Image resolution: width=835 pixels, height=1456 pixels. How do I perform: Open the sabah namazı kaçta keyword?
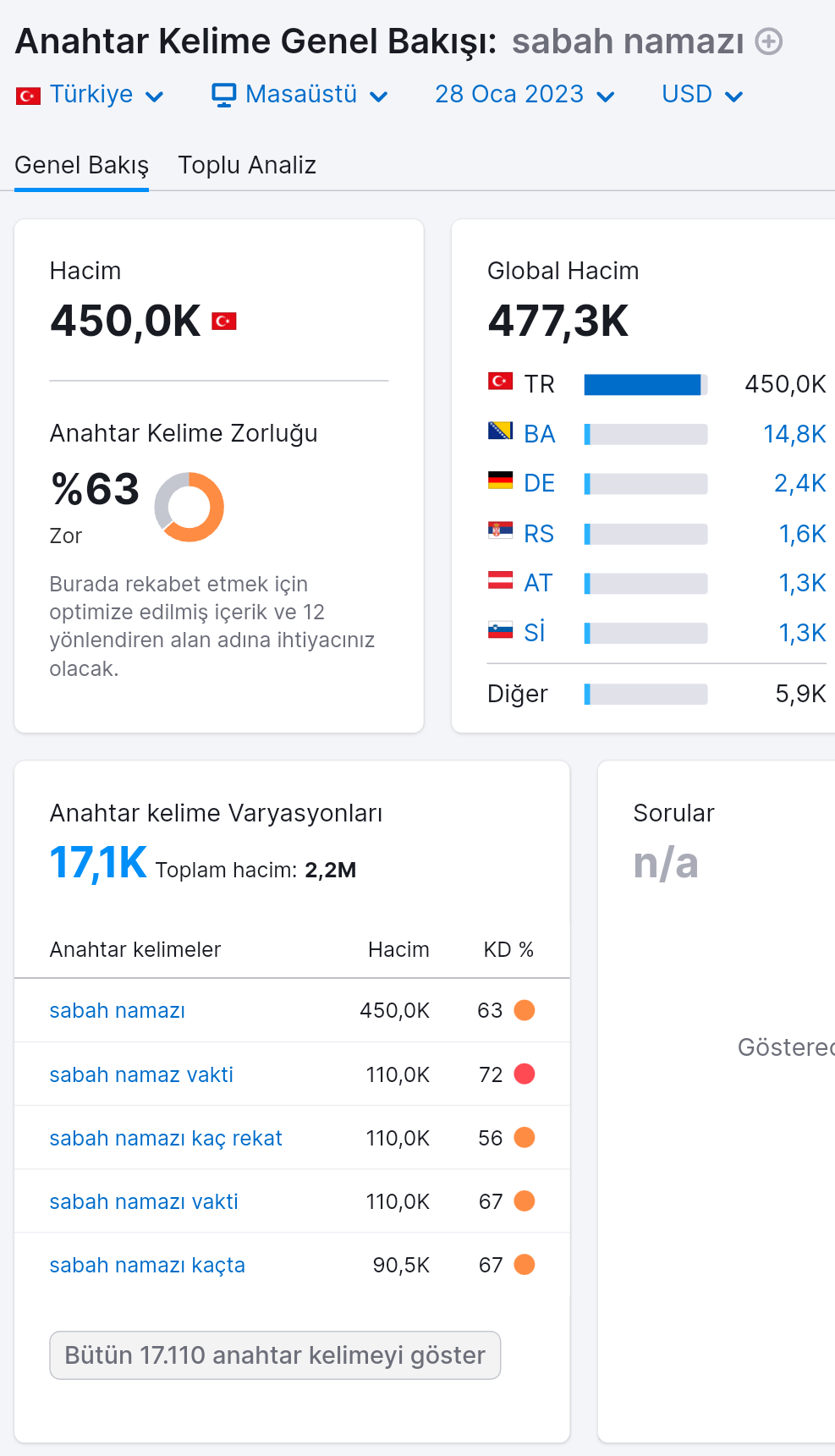(147, 1265)
